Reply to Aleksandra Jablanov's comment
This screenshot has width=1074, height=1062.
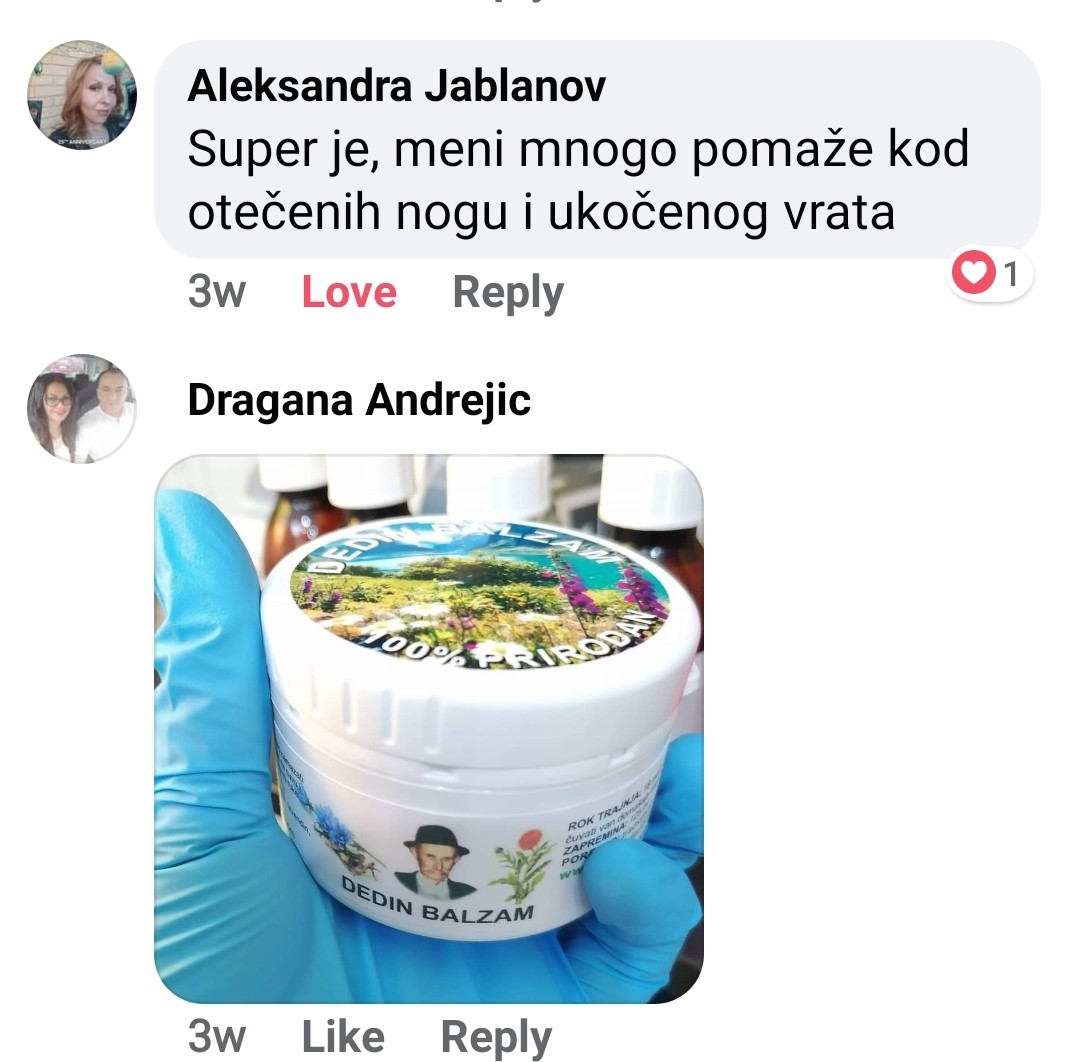[x=508, y=292]
